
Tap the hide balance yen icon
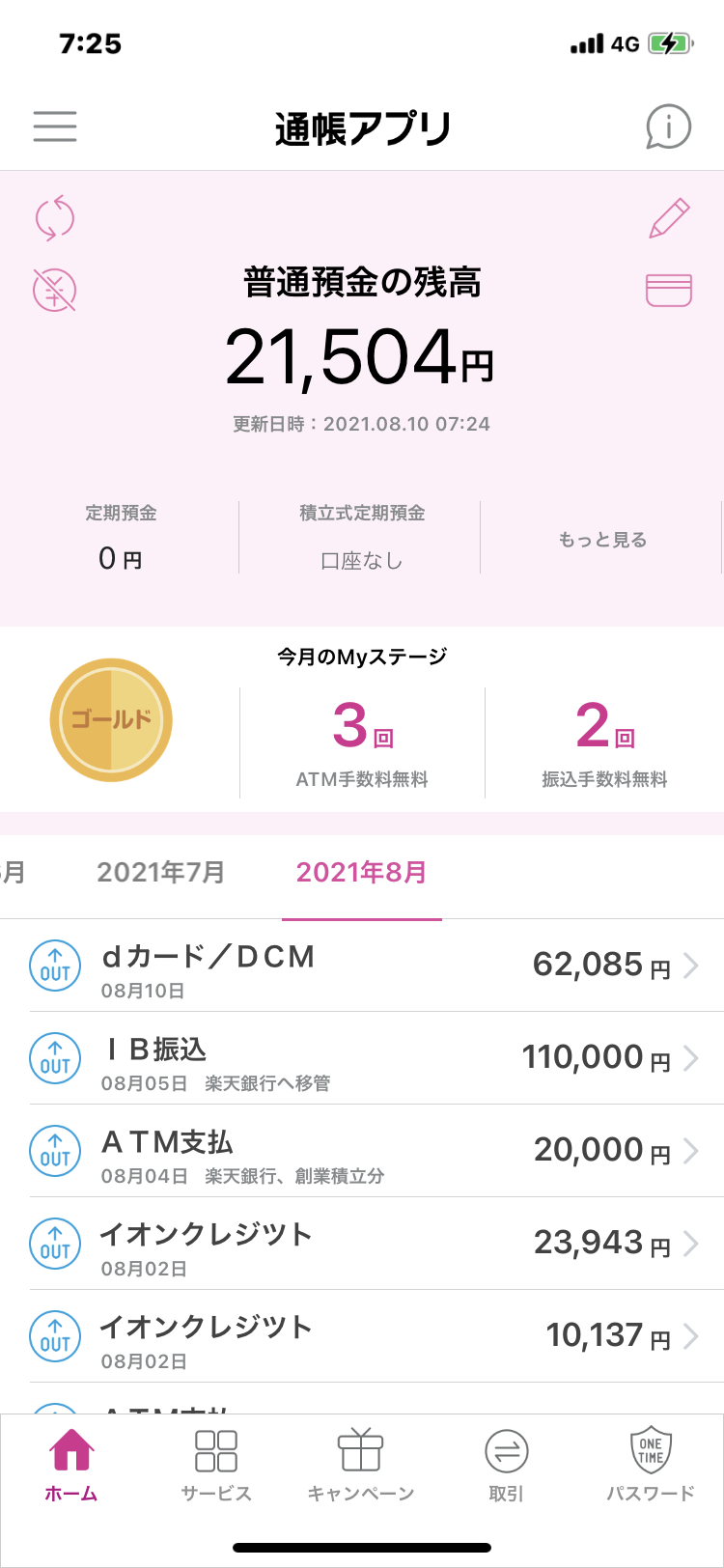(x=55, y=290)
